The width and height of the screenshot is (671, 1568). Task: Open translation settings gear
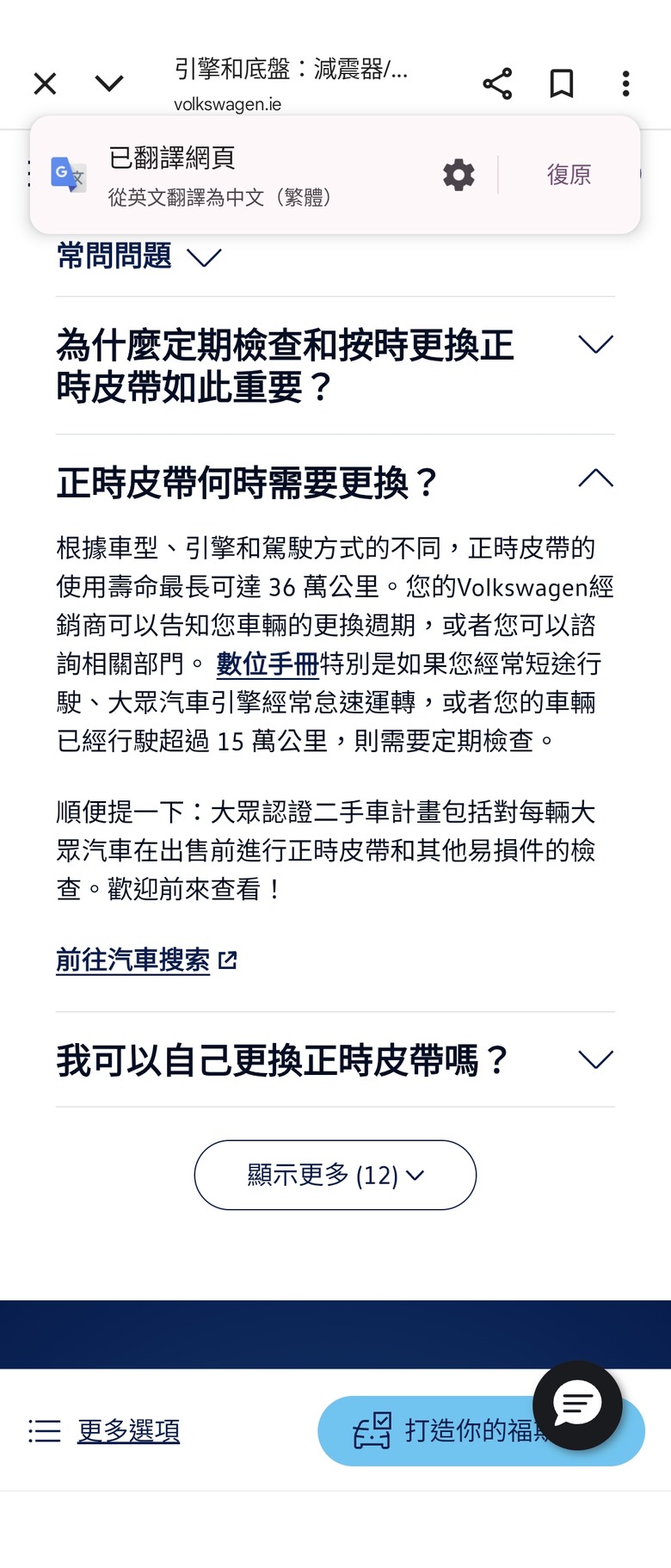(x=459, y=175)
